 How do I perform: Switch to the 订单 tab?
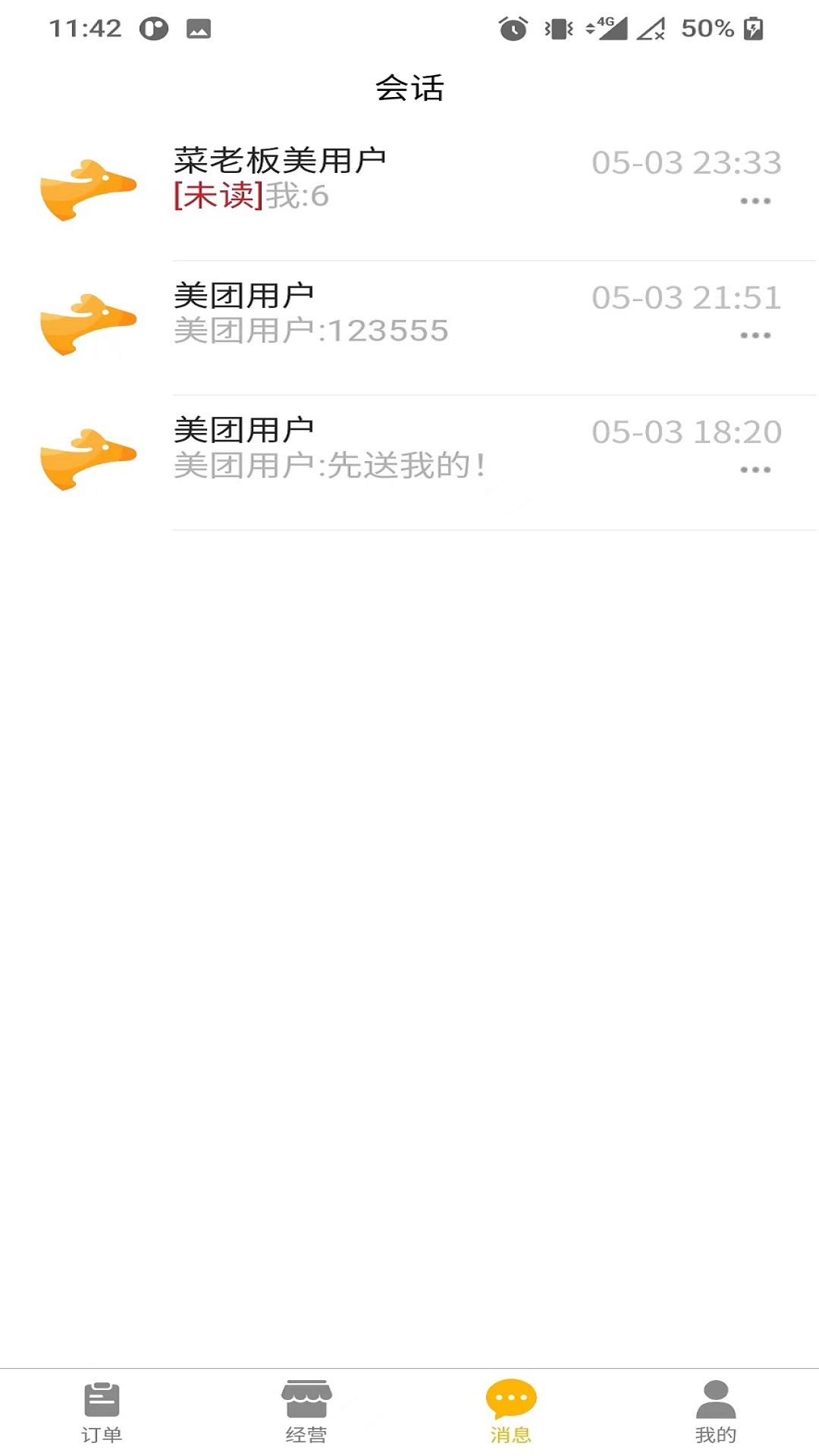[x=102, y=1412]
